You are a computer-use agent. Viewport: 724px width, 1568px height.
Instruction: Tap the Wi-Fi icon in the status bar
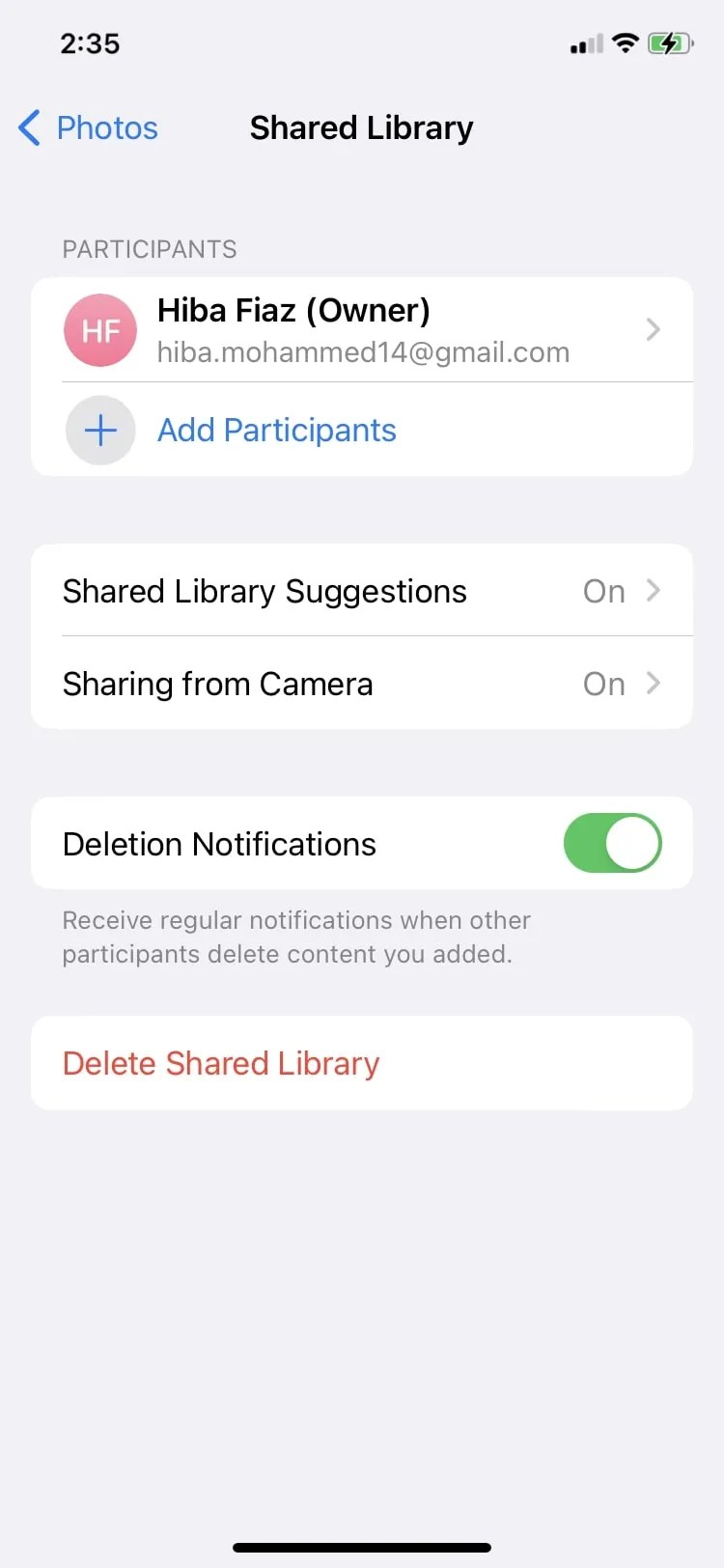(x=625, y=42)
